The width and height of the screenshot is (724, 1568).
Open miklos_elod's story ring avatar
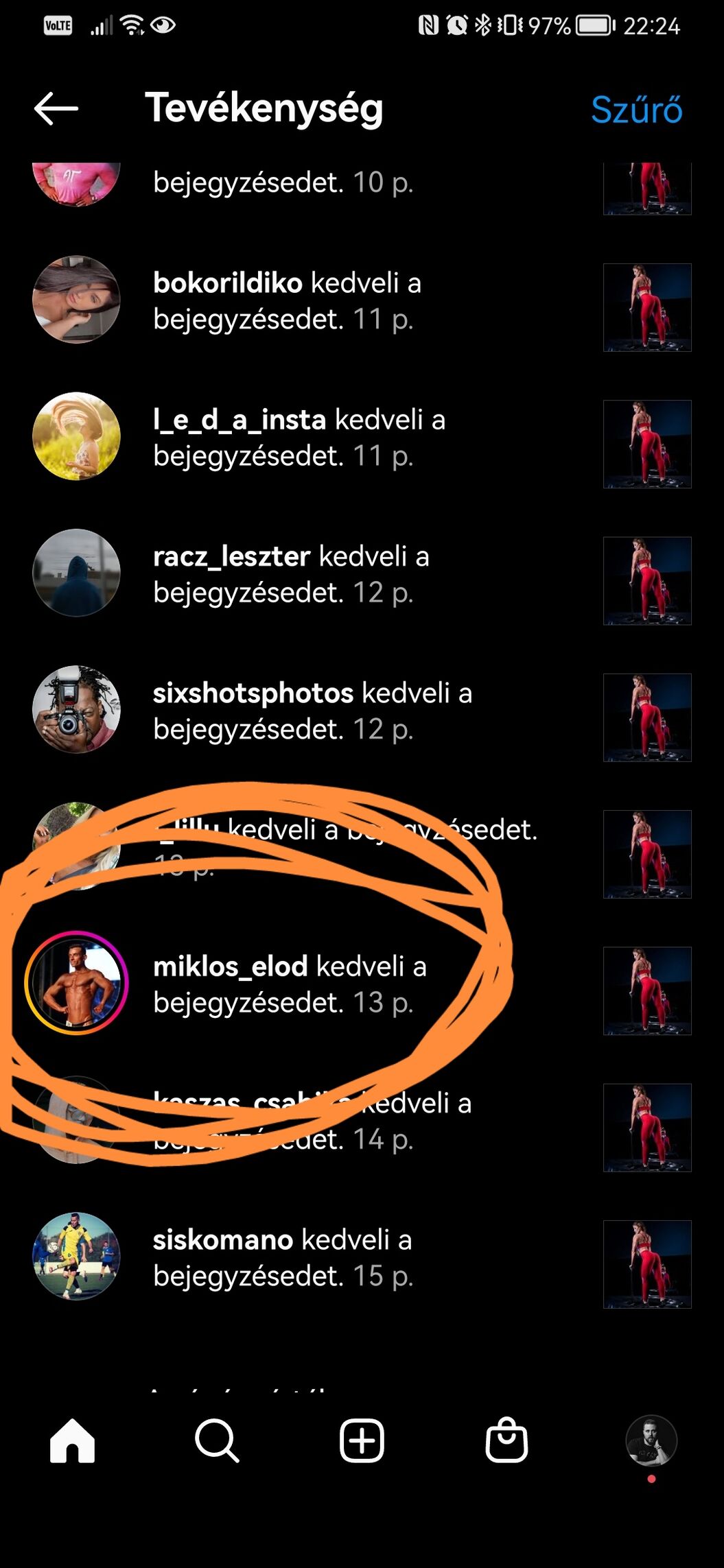pos(76,983)
